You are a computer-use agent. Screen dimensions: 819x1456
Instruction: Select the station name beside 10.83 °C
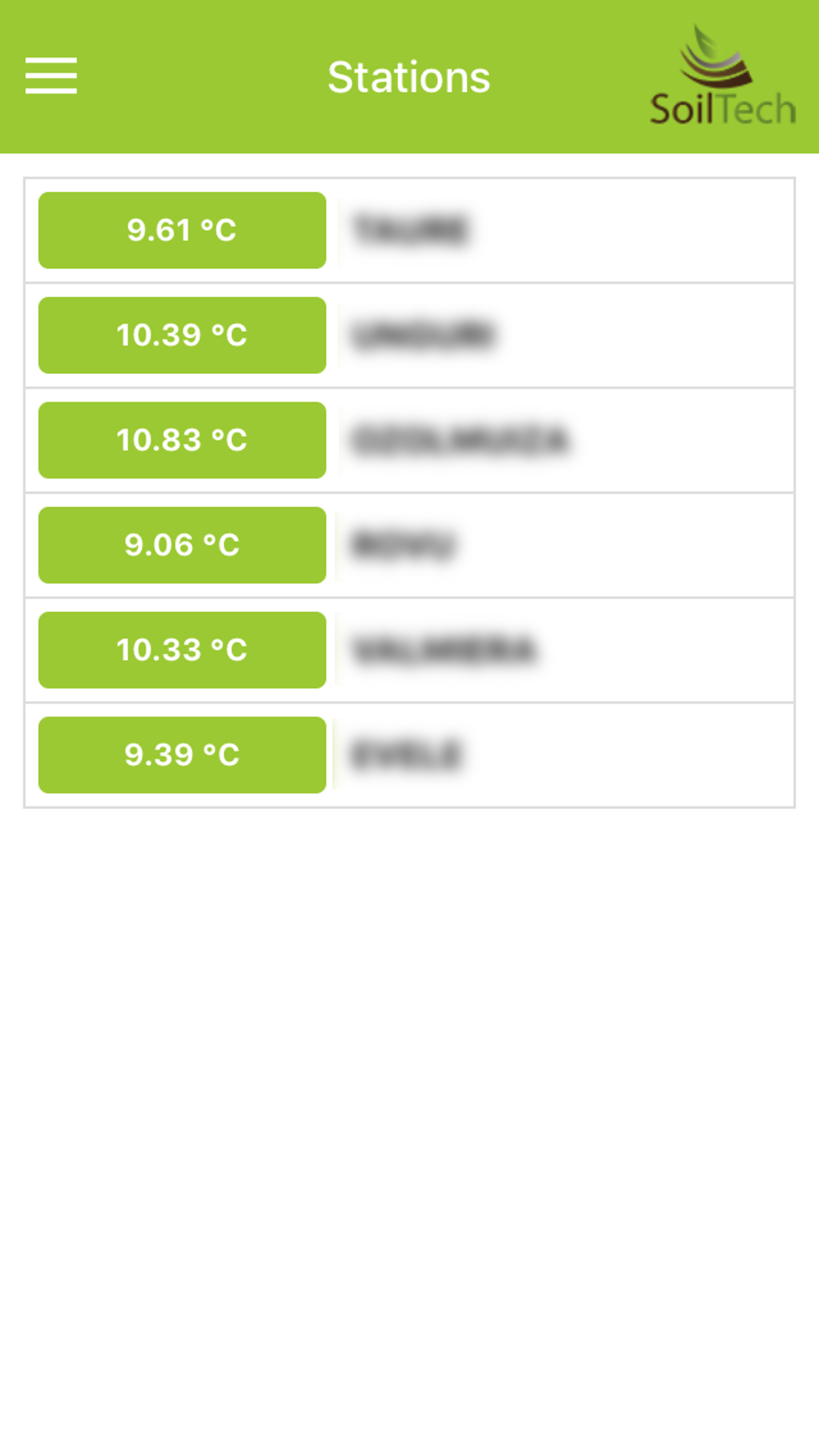462,439
